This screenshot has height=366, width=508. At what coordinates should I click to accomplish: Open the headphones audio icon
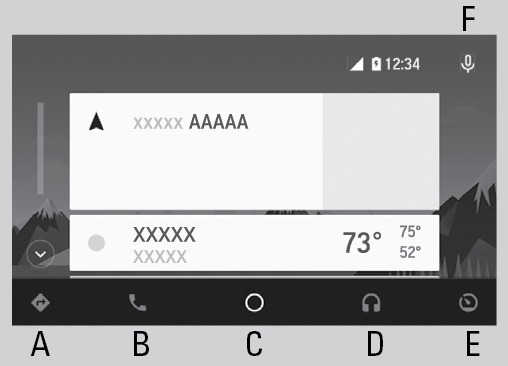371,303
